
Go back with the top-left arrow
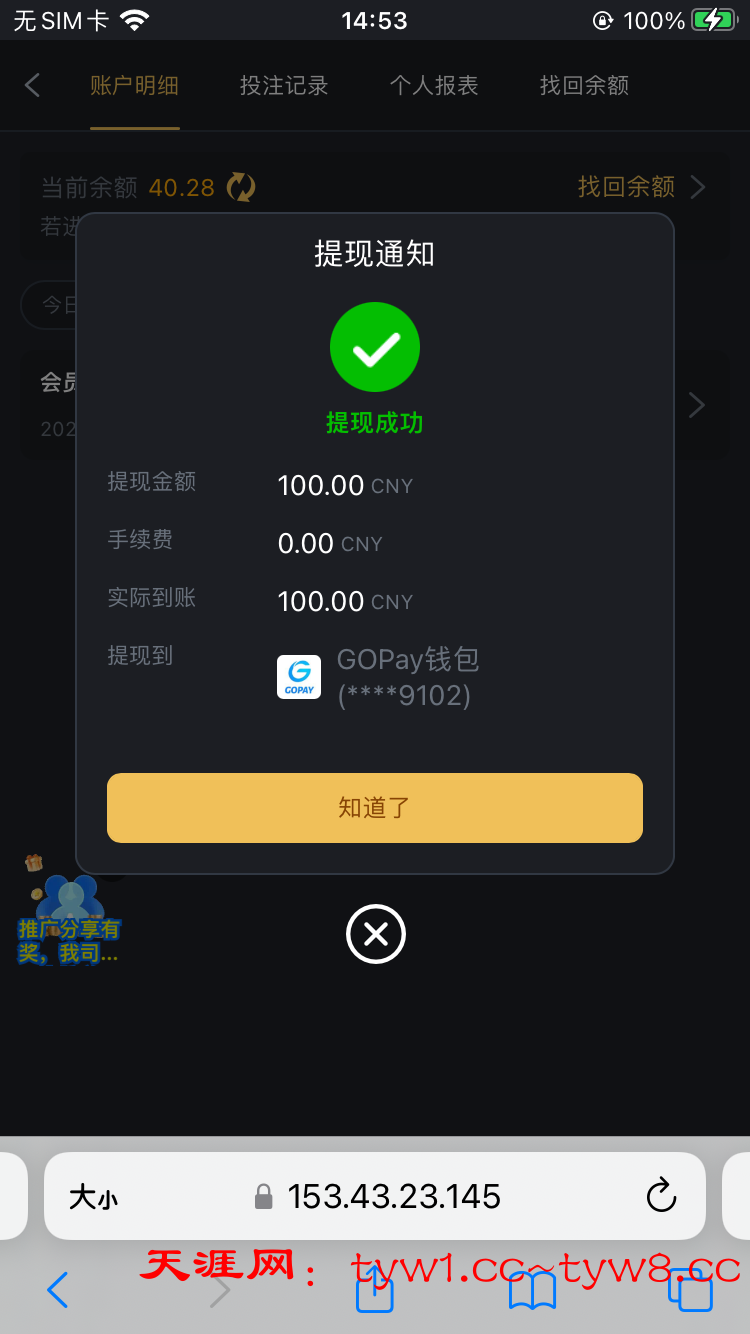pyautogui.click(x=32, y=86)
